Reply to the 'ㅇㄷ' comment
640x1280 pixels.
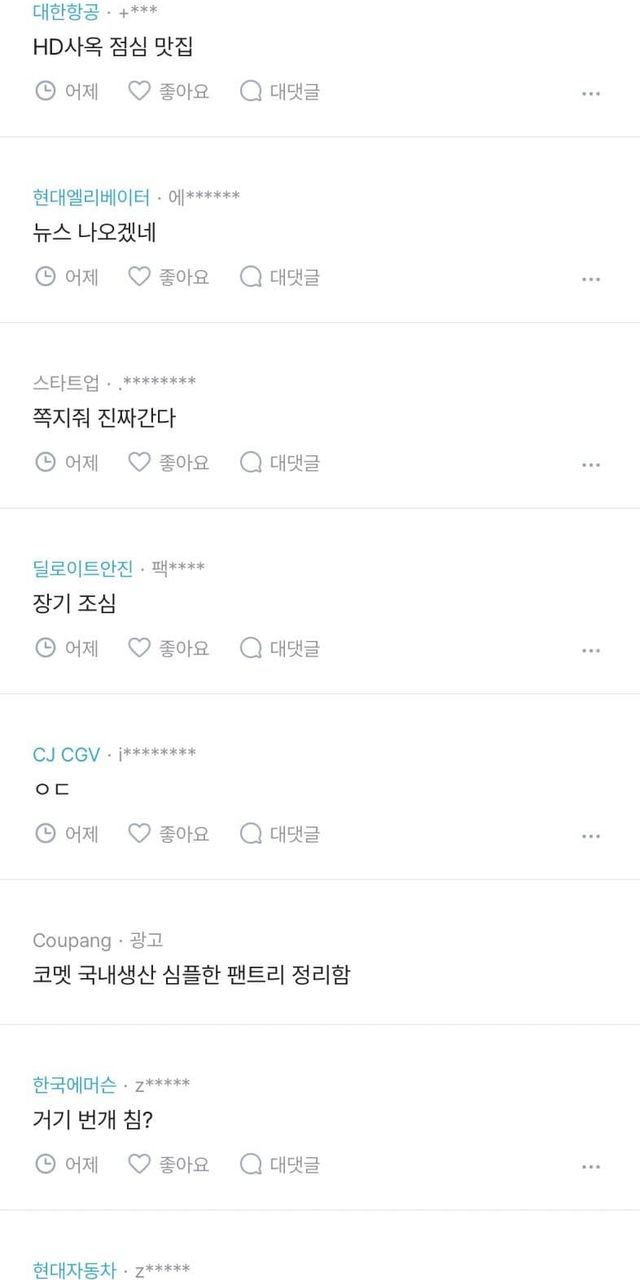280,833
